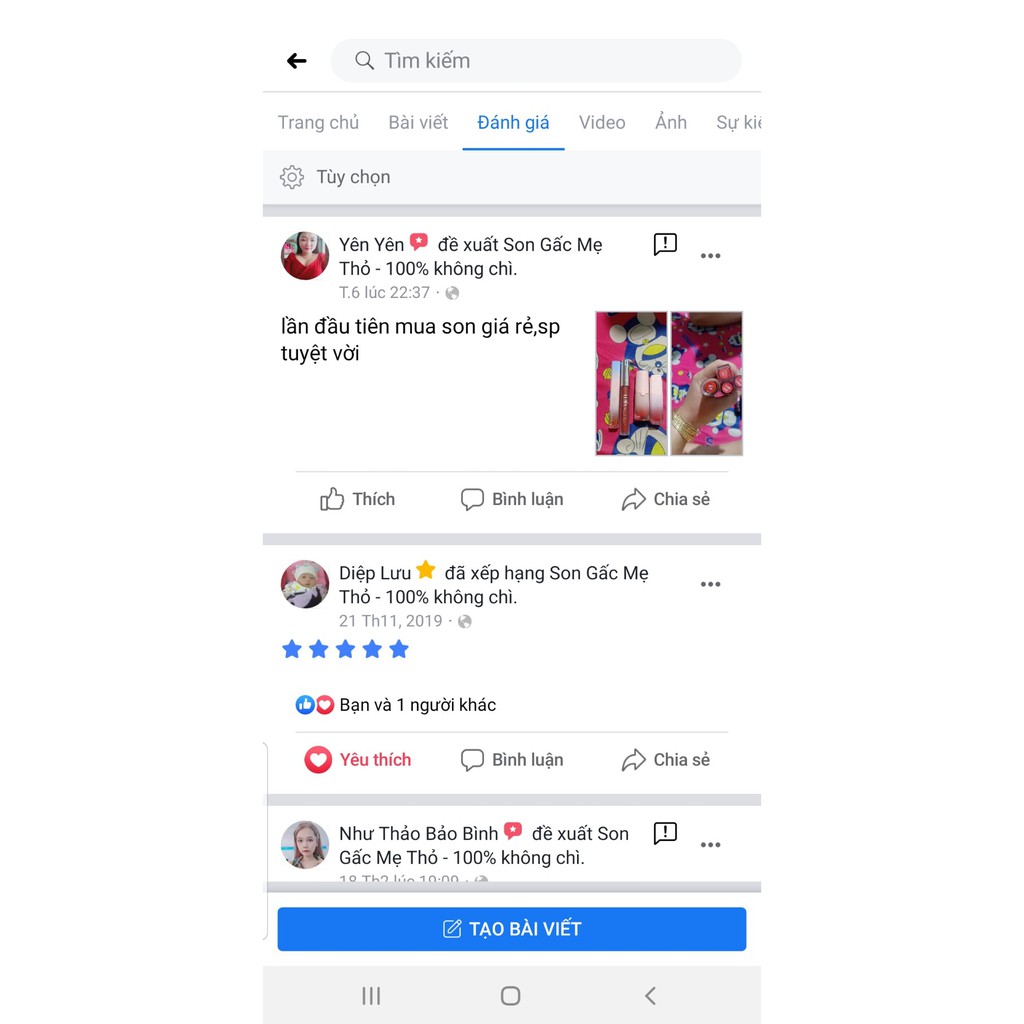
Task: Open Tùy chọn review options
Action: click(336, 177)
